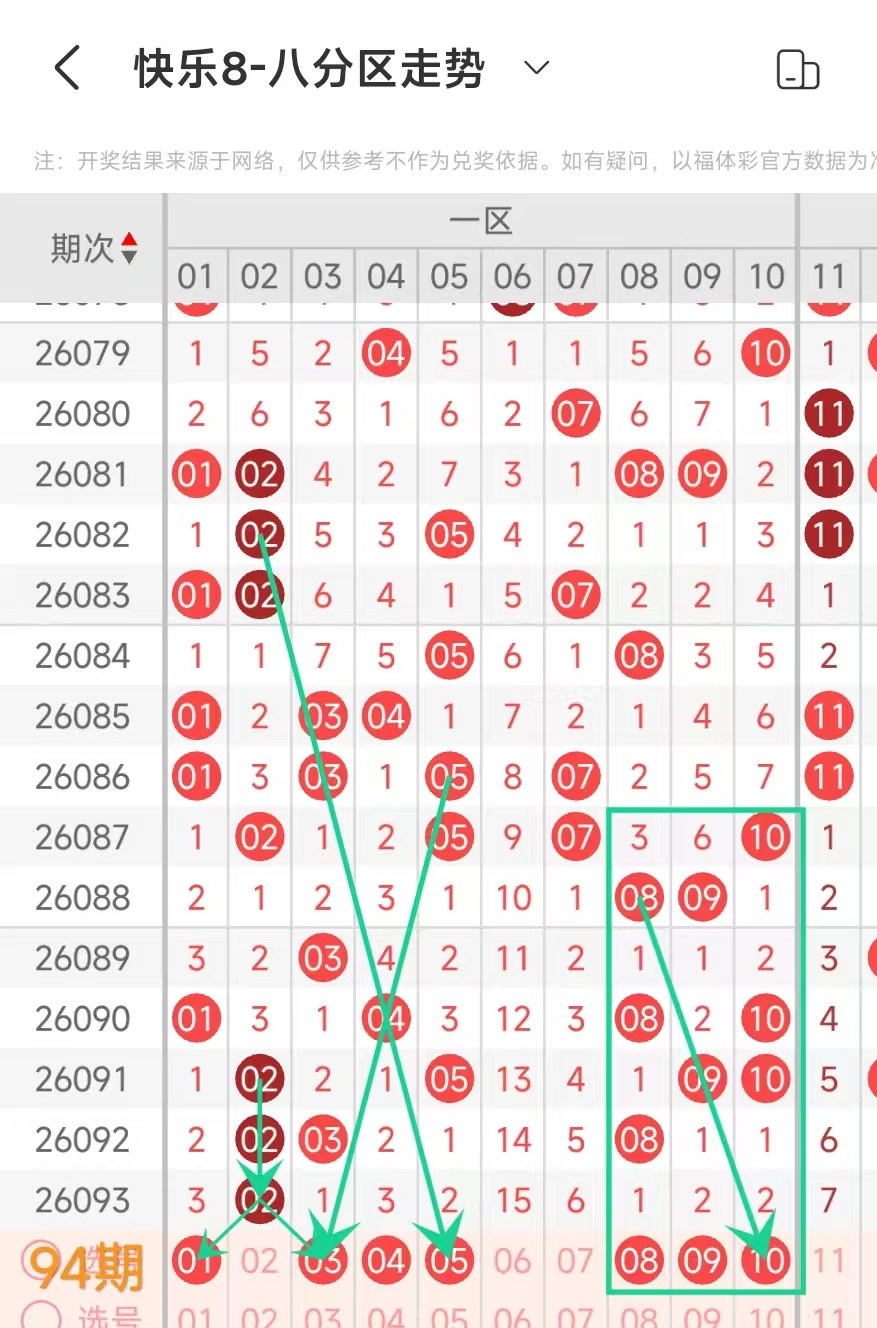Screen dimensions: 877x1328
Task: Open the 快乐8-八分区走势 chart type dropdown
Action: [x=537, y=68]
